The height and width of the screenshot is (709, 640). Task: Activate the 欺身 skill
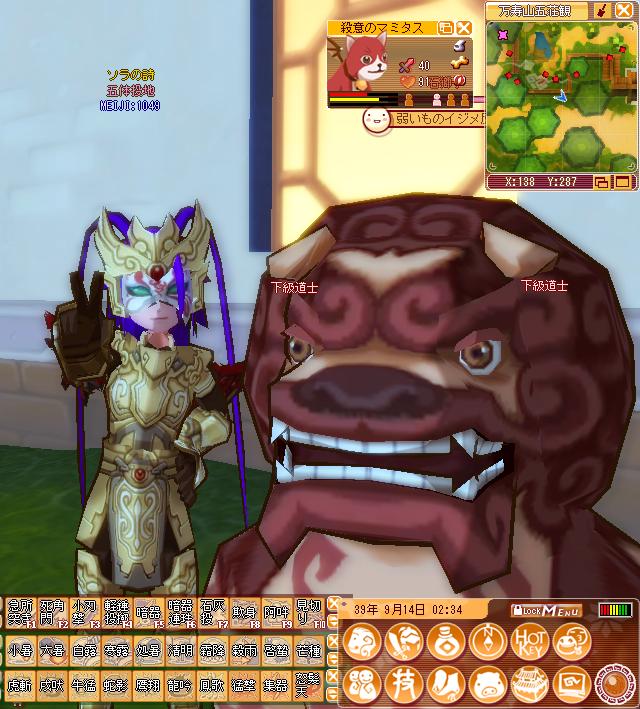coord(244,612)
